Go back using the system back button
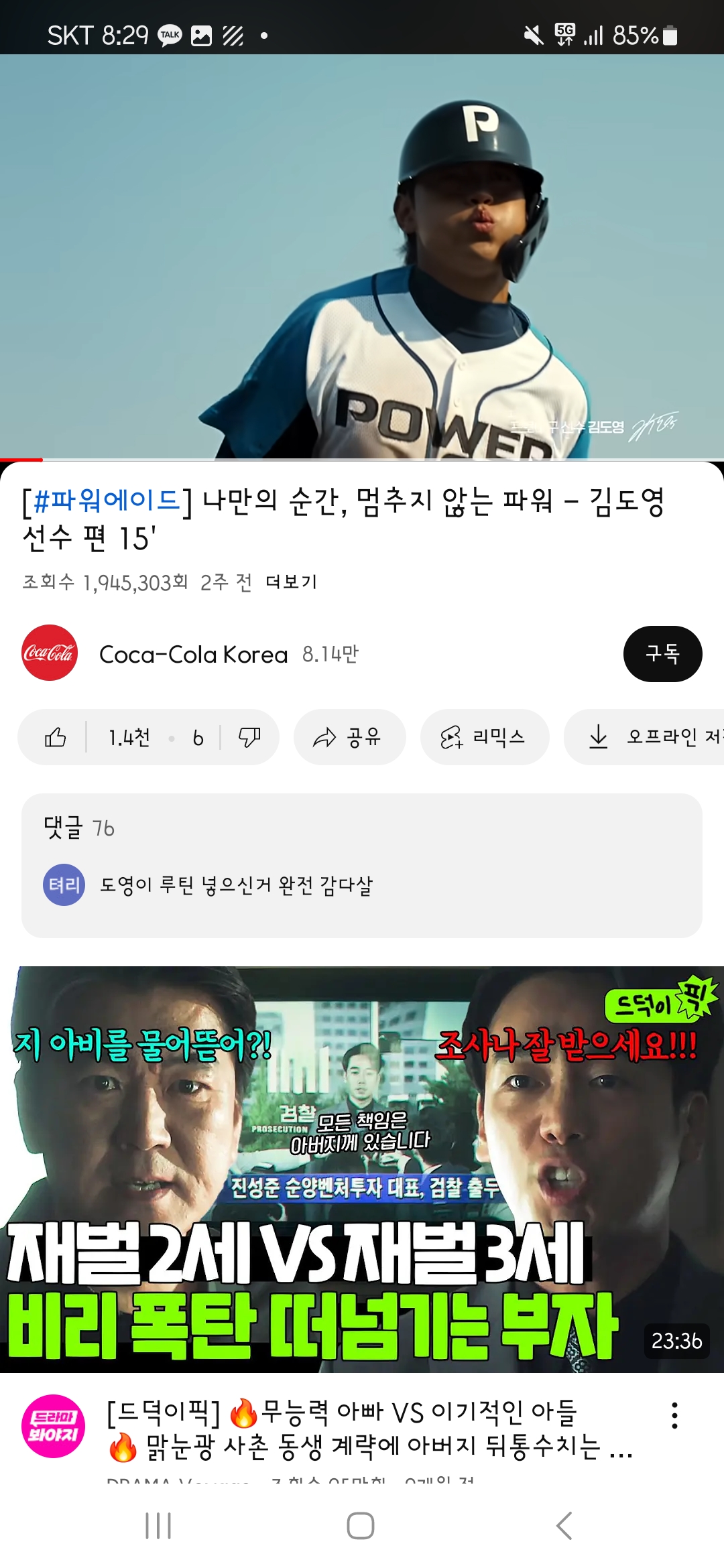 pyautogui.click(x=564, y=1526)
